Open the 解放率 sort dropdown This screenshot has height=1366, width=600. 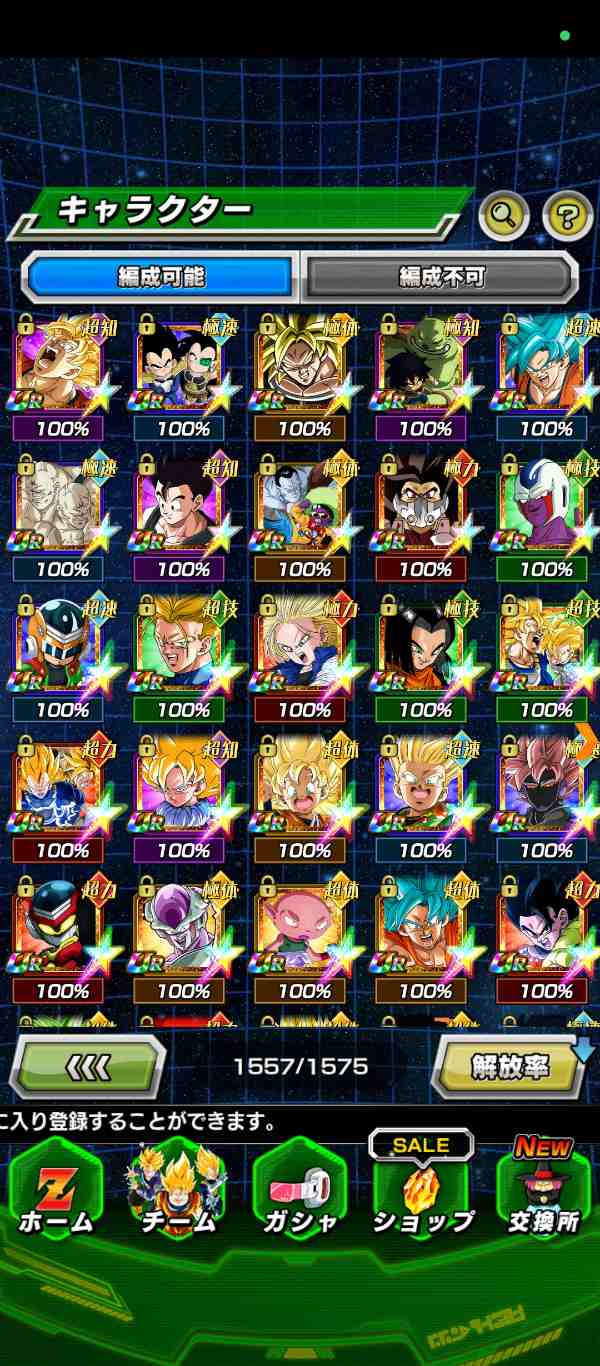512,1066
